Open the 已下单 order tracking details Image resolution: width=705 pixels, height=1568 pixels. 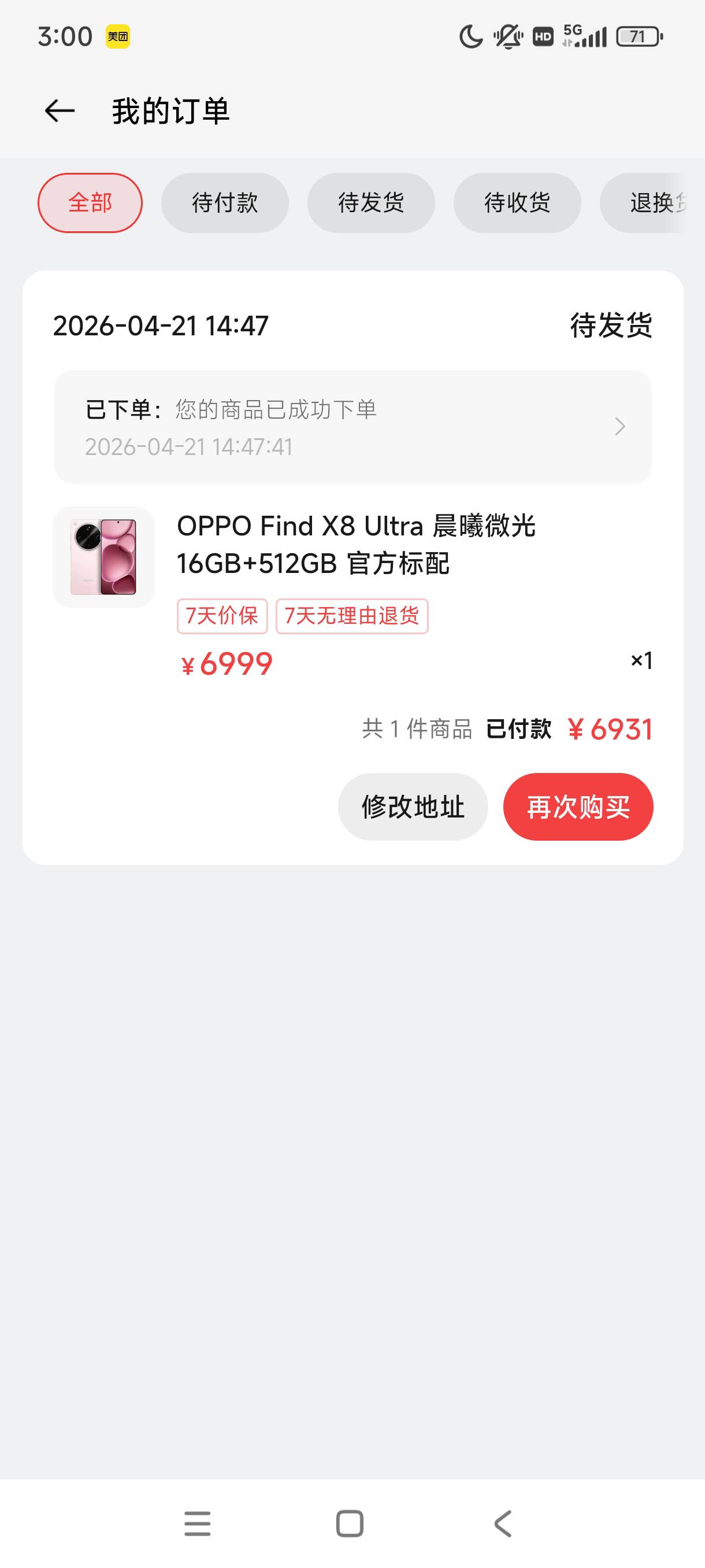click(x=353, y=427)
